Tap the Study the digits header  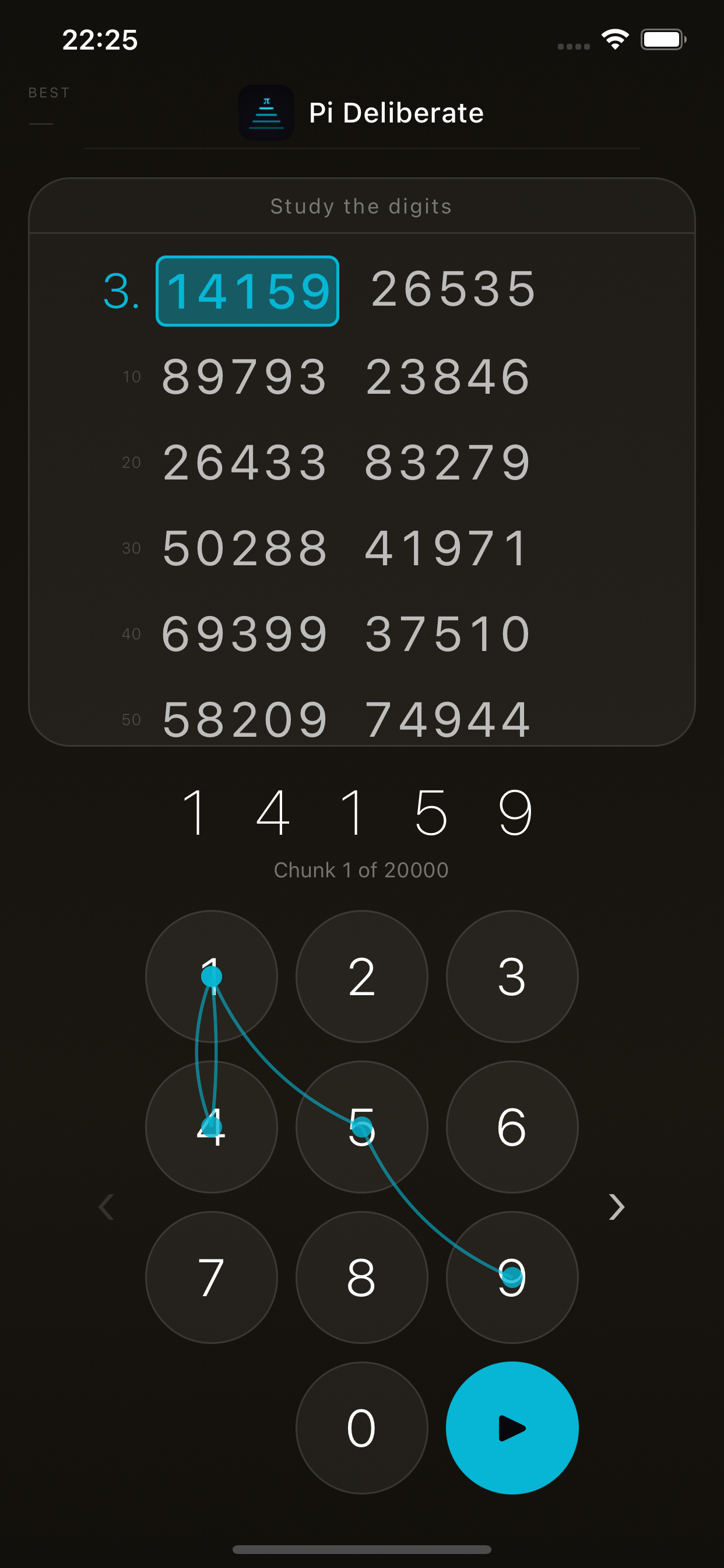[361, 206]
